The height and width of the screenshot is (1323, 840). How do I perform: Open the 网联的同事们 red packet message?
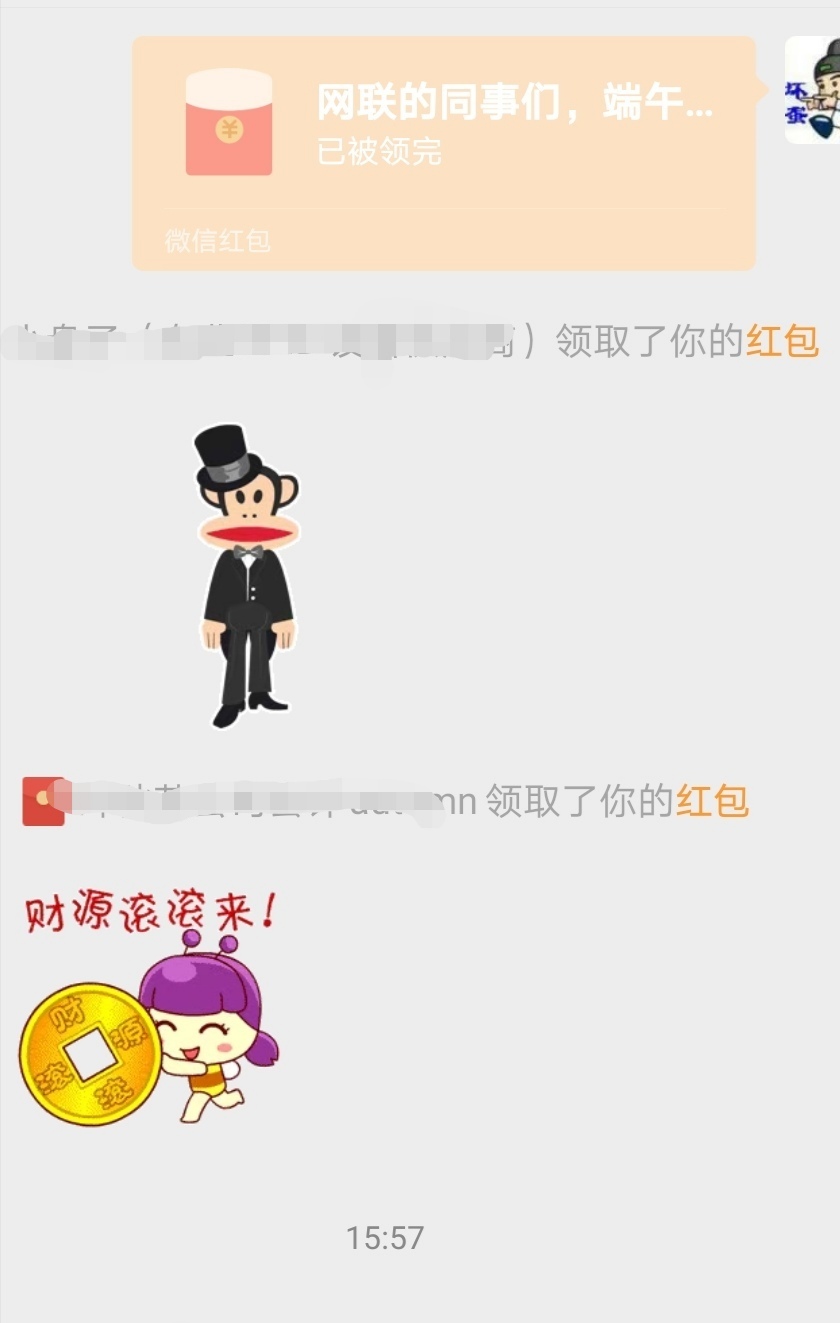444,152
